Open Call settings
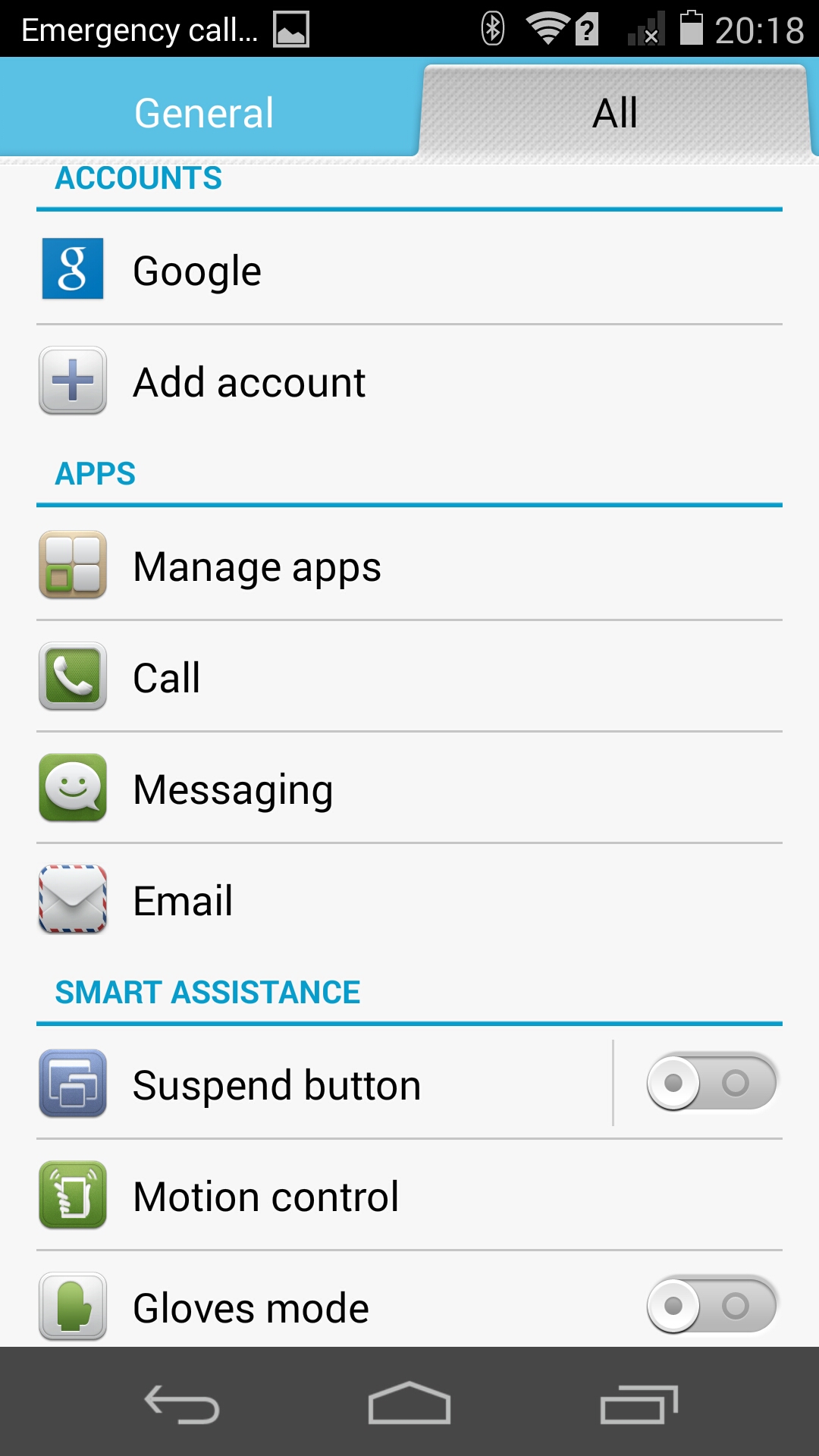Screen dimensions: 819x1456 (x=409, y=677)
